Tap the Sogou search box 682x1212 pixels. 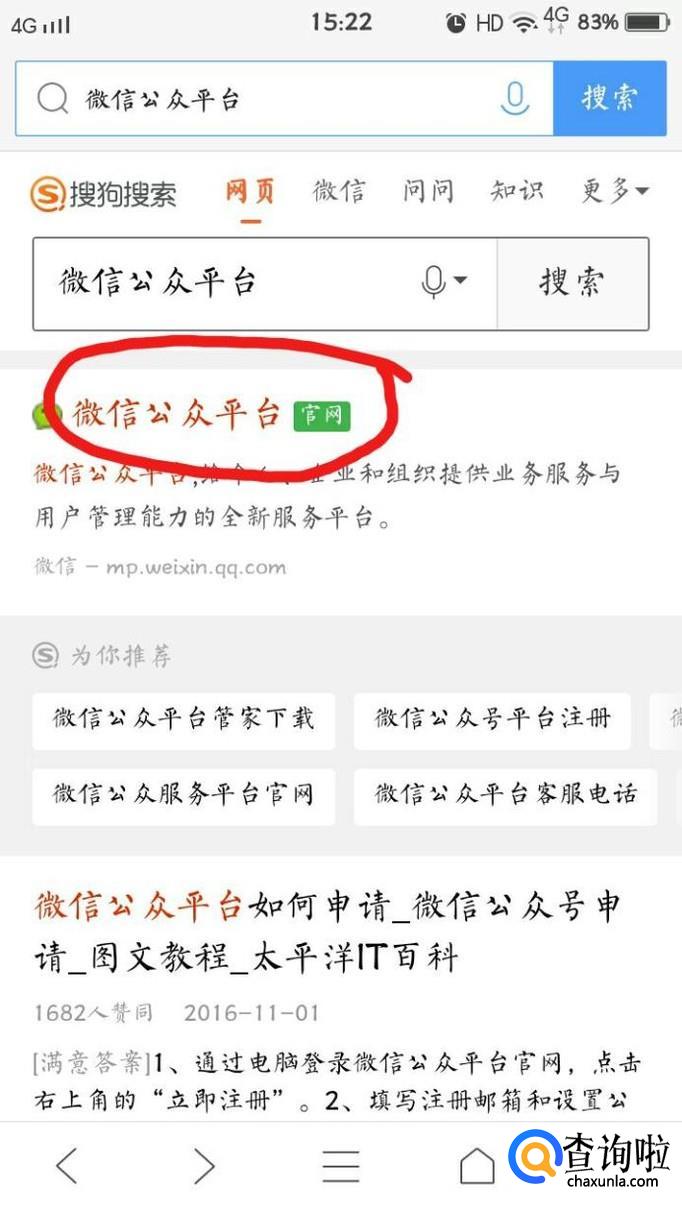coord(265,283)
